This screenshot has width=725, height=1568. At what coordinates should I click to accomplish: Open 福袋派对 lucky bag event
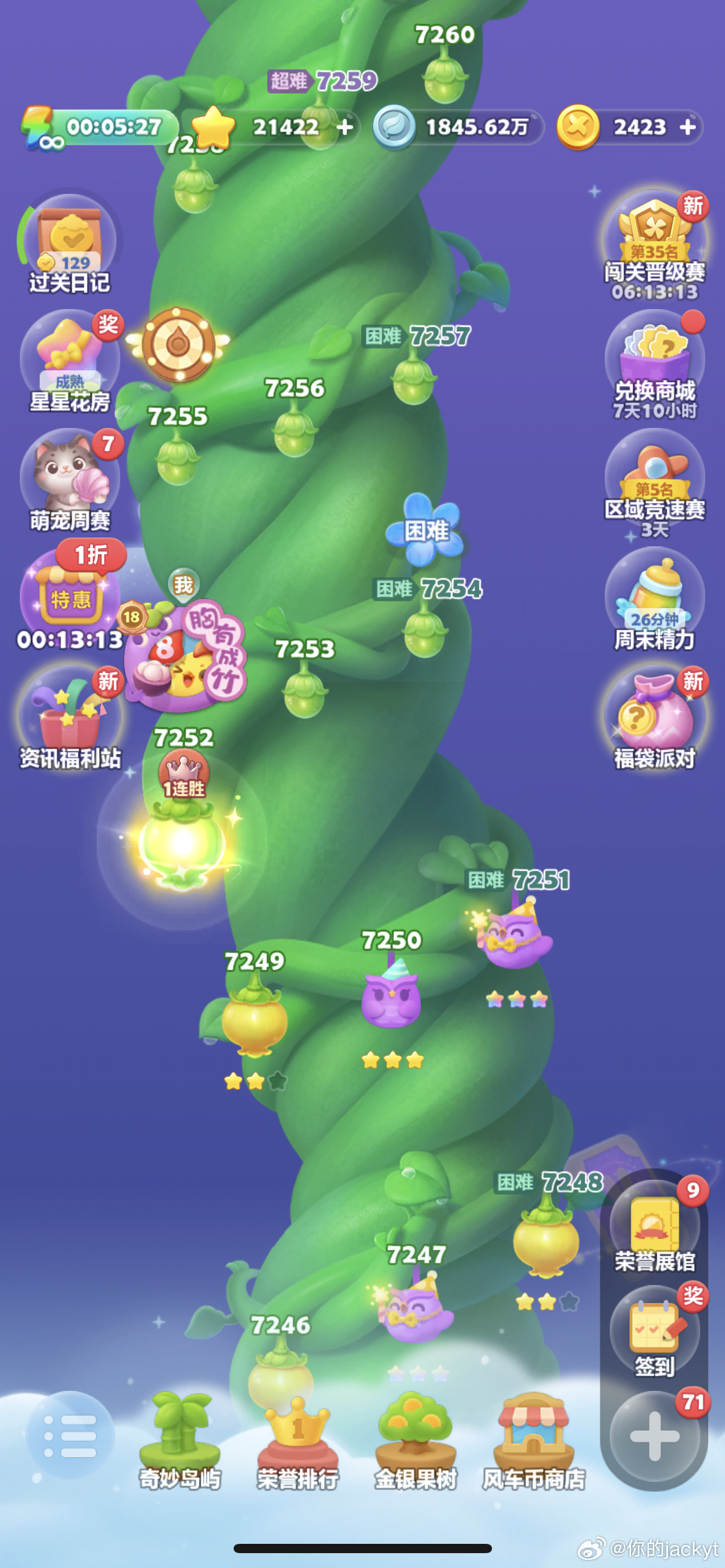(654, 718)
